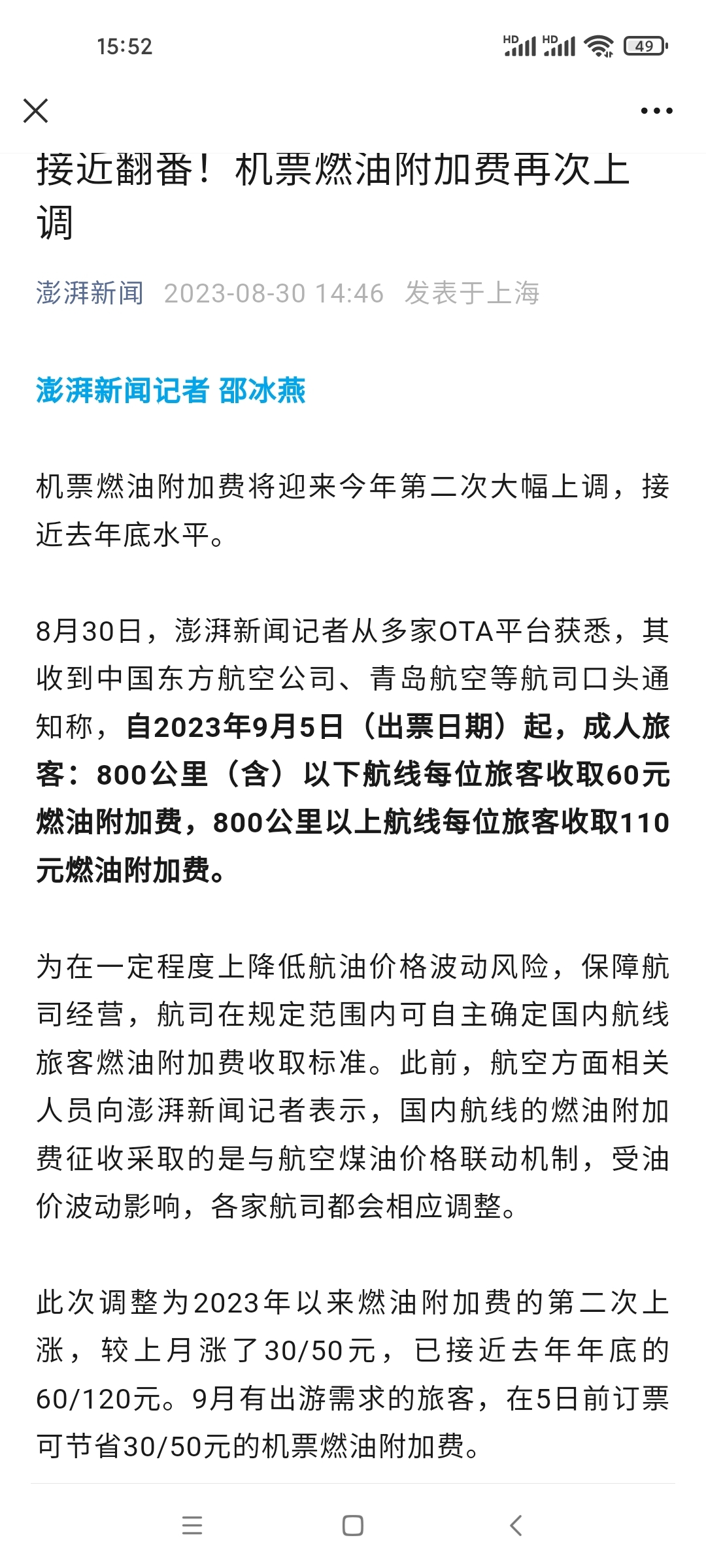Open the 澎湃新闻 account link
706x1568 pixels.
point(90,293)
